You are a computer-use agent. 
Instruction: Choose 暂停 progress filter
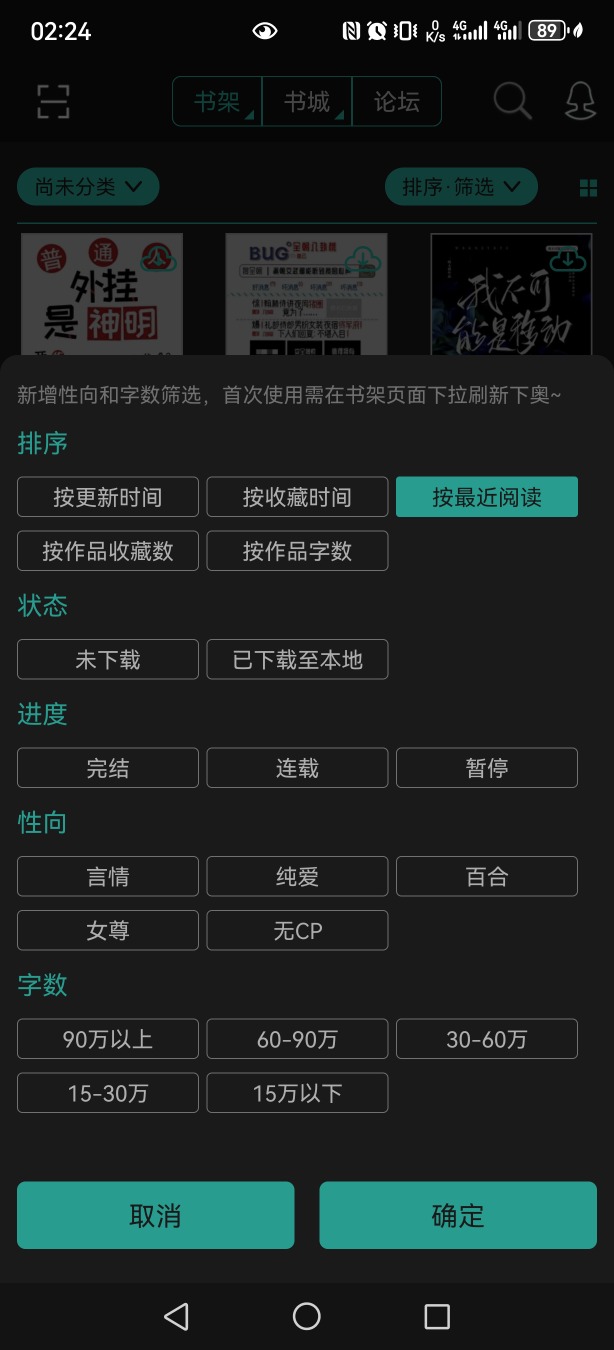click(x=487, y=768)
